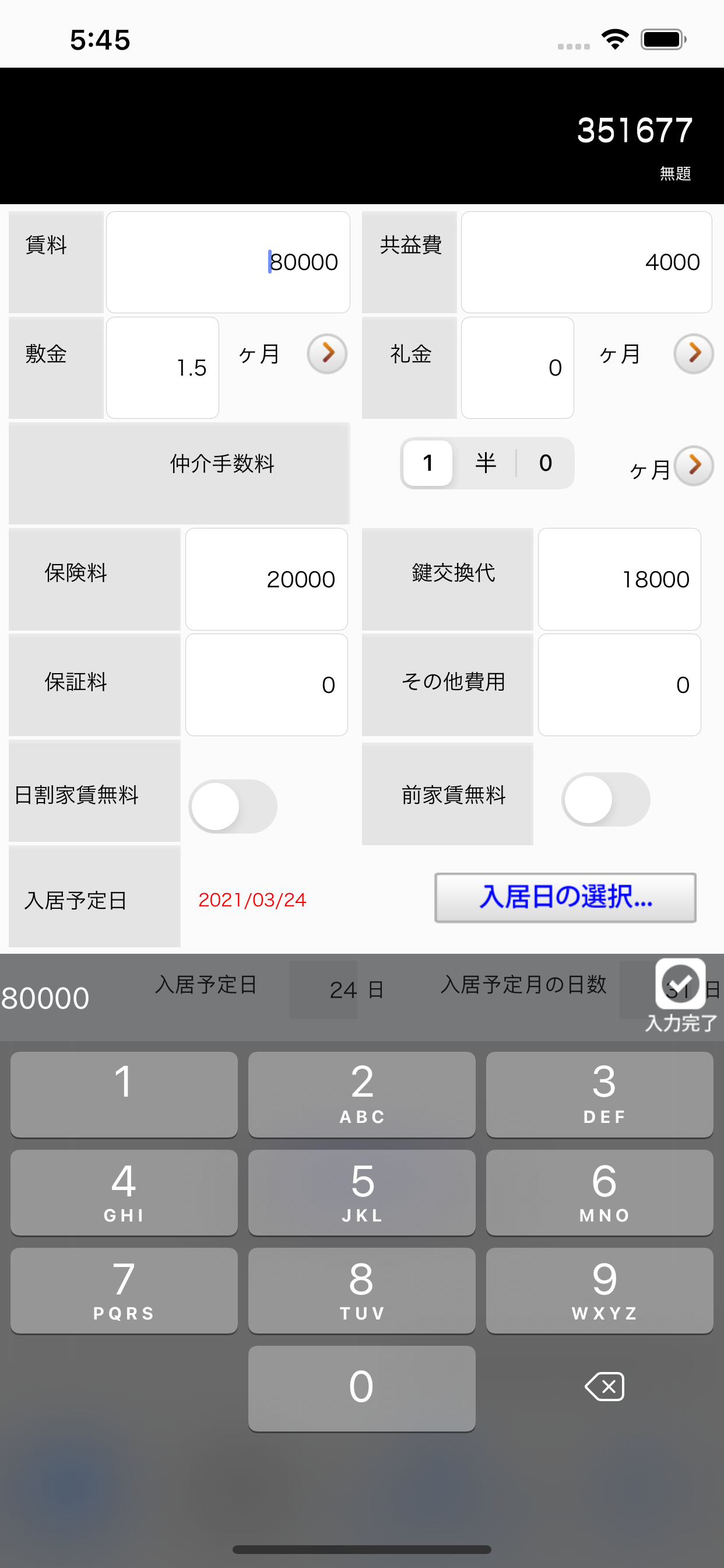Open the ヶ月 chevron for 仲介手数料
724x1568 pixels.
tap(694, 466)
